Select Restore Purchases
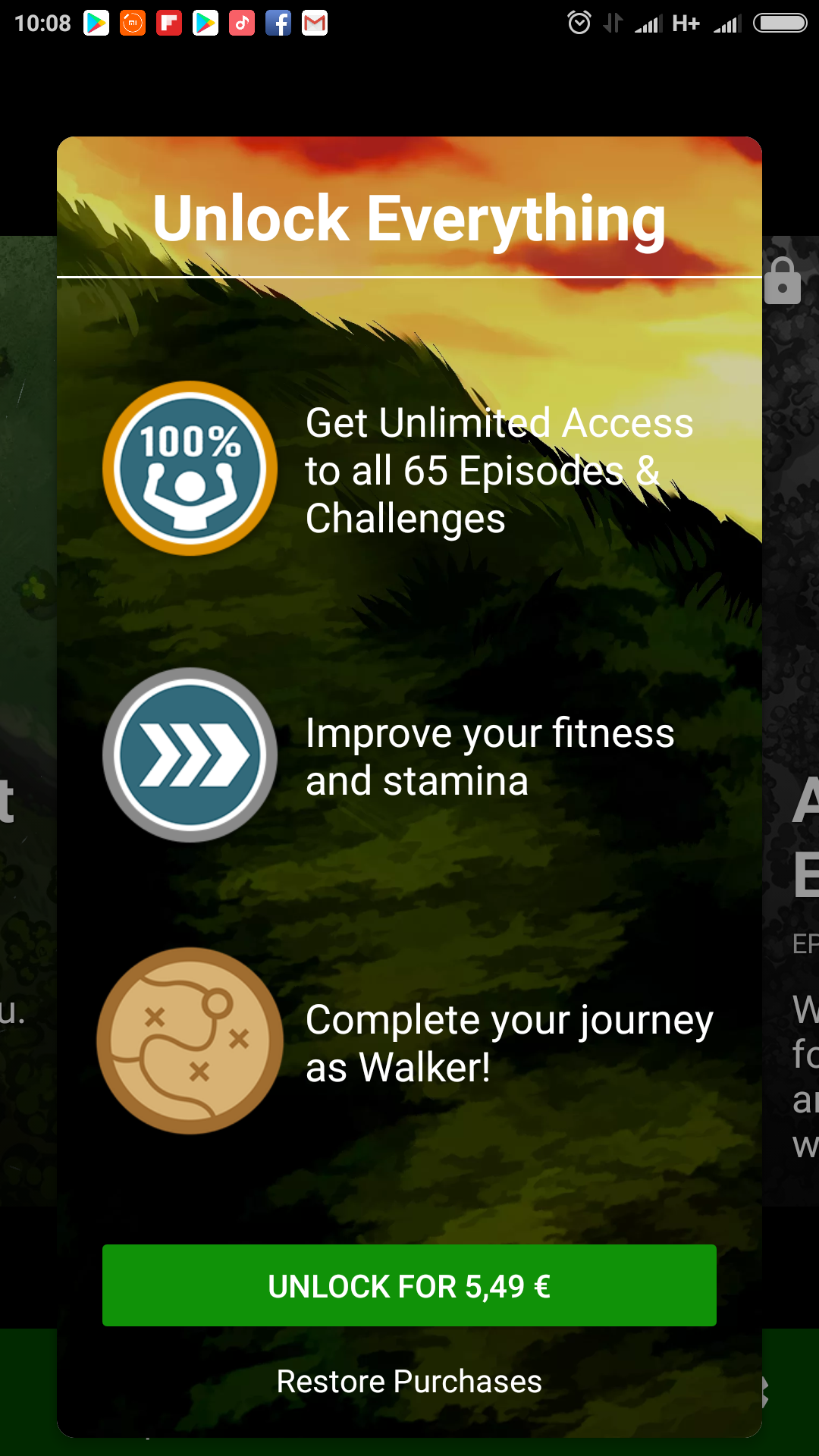Viewport: 819px width, 1456px height. 409,1382
